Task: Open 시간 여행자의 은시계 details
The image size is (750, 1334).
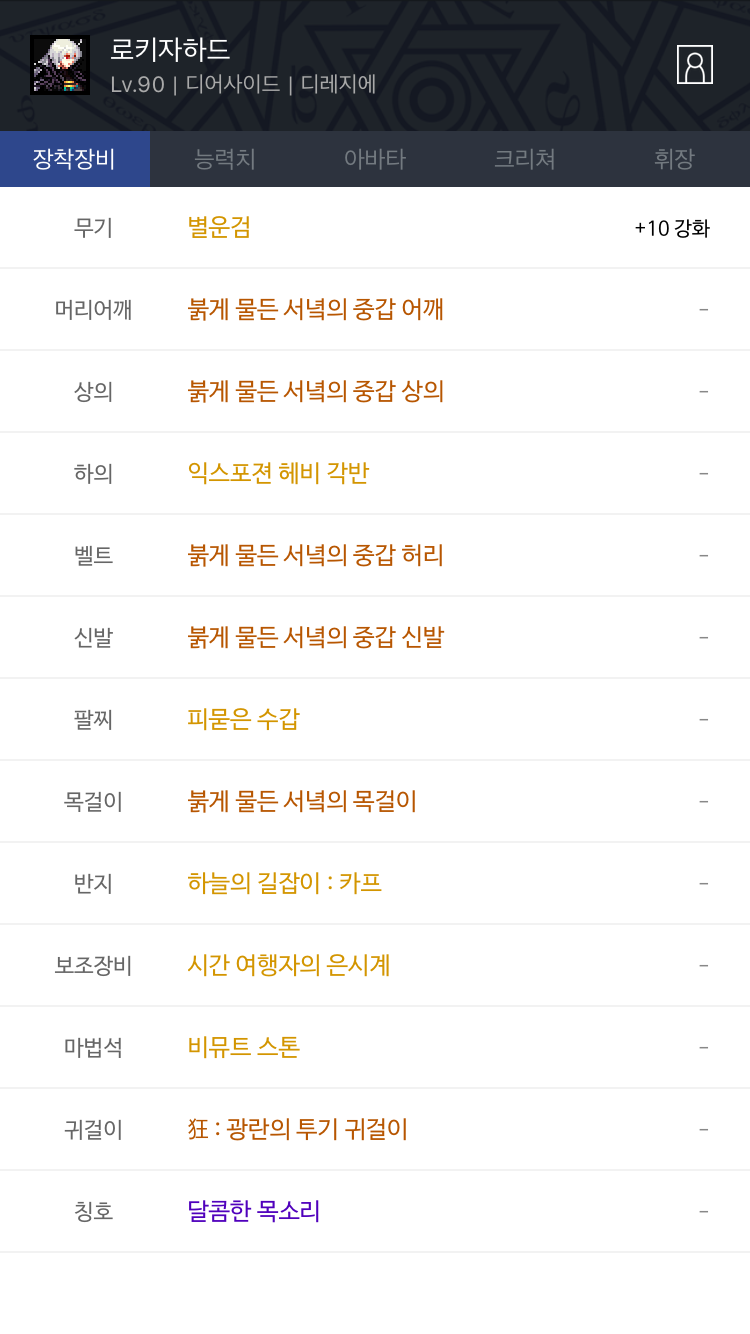Action: point(289,965)
